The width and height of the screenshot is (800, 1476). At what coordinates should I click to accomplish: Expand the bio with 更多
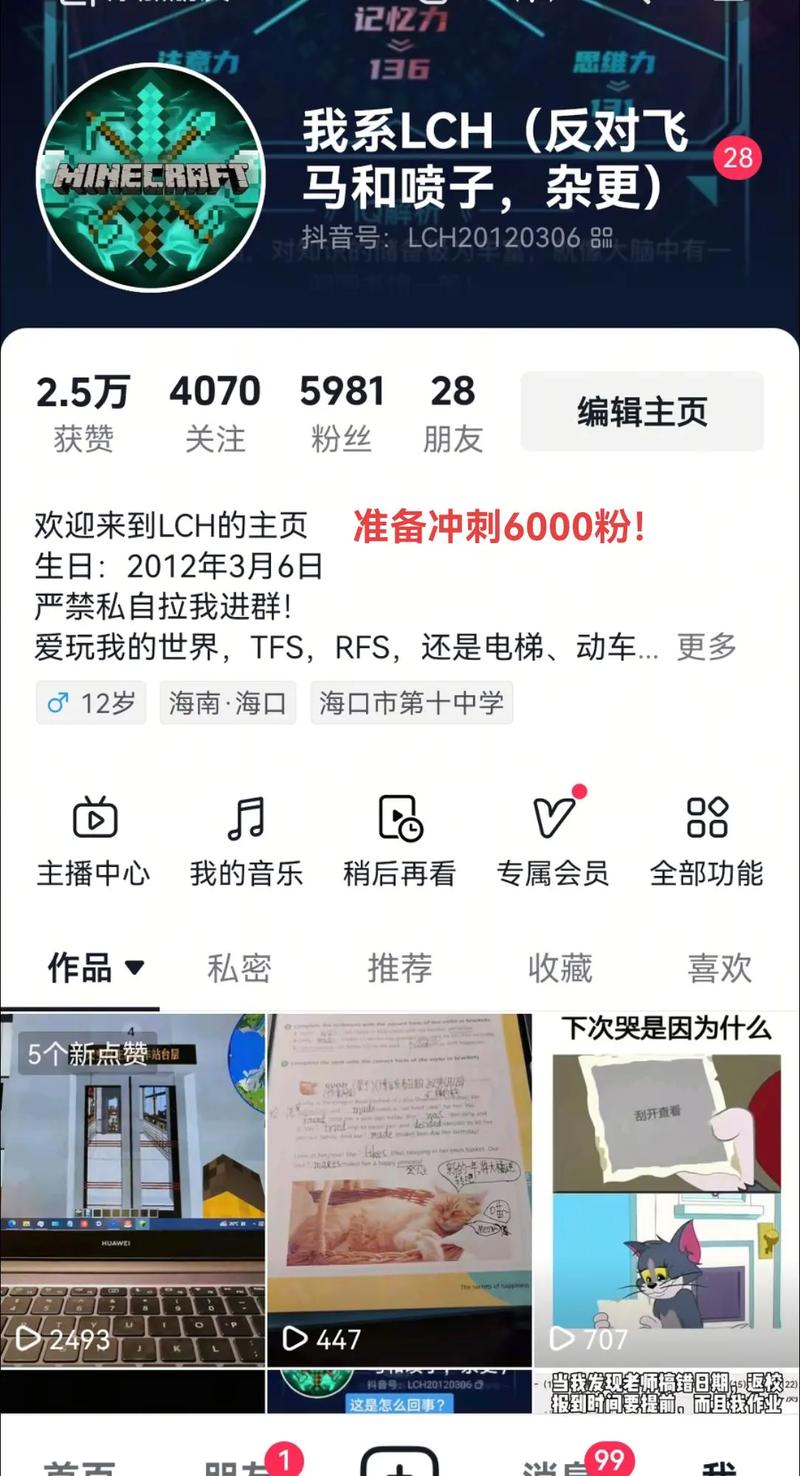(706, 647)
